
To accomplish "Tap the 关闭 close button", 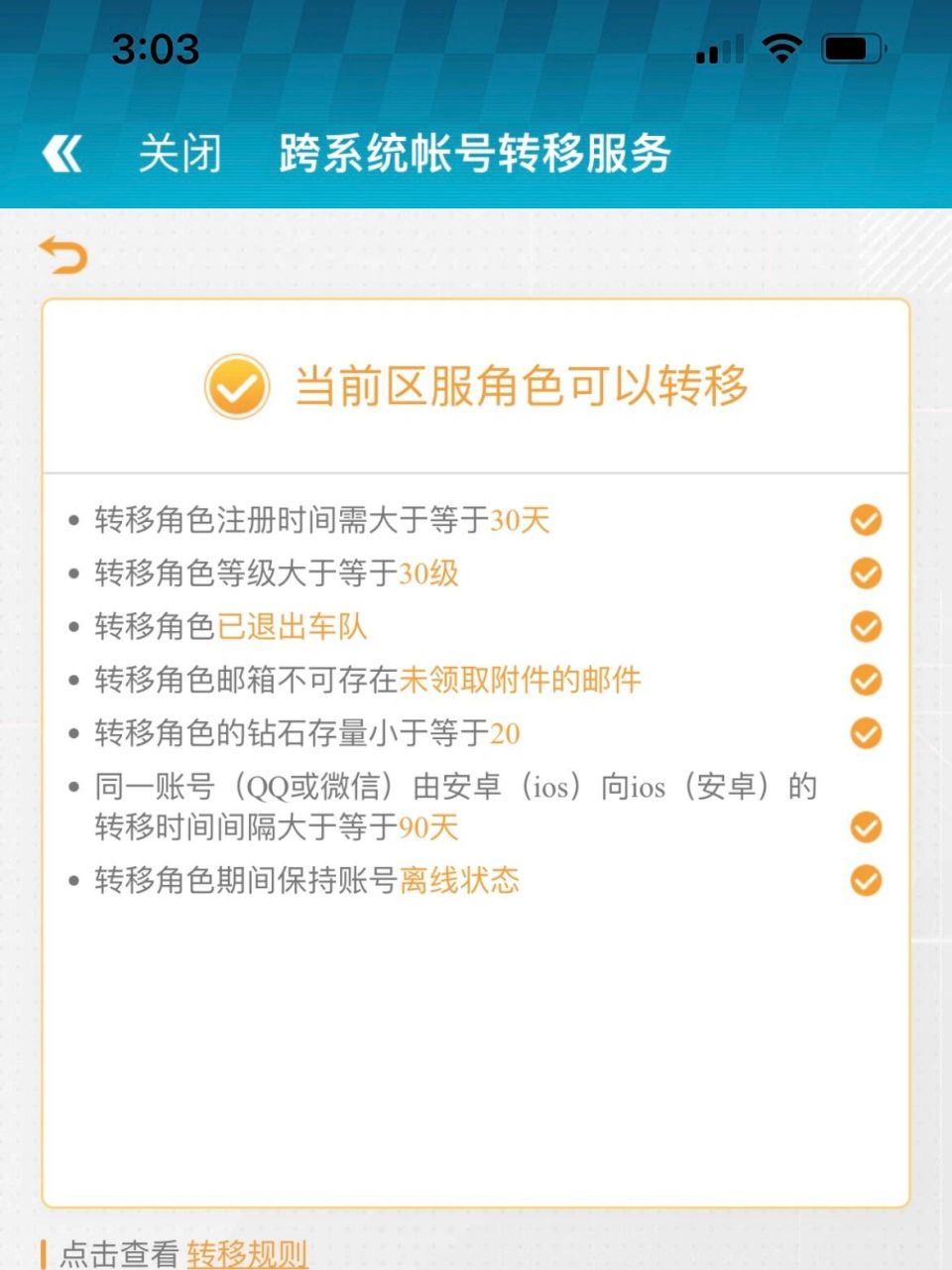I will (x=178, y=155).
